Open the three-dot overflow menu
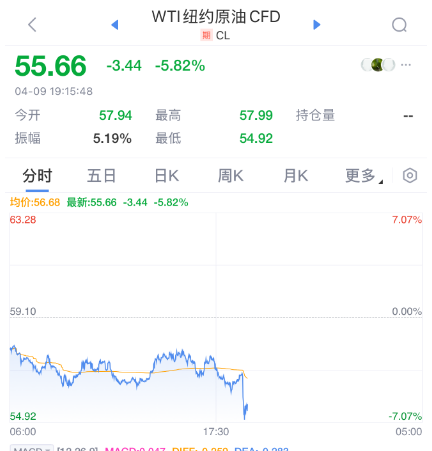This screenshot has width=432, height=451. point(406,65)
